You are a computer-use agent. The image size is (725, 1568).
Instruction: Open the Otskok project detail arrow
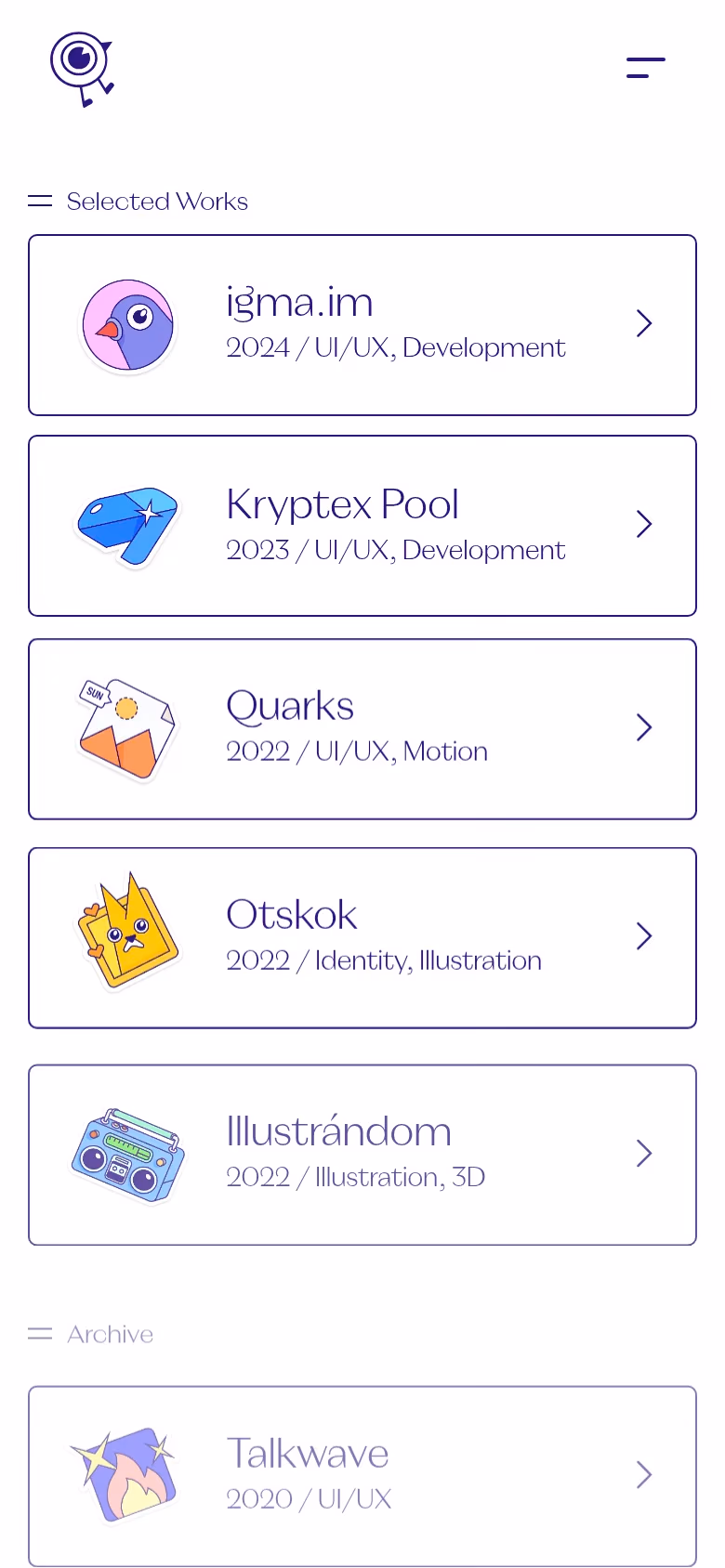click(644, 936)
